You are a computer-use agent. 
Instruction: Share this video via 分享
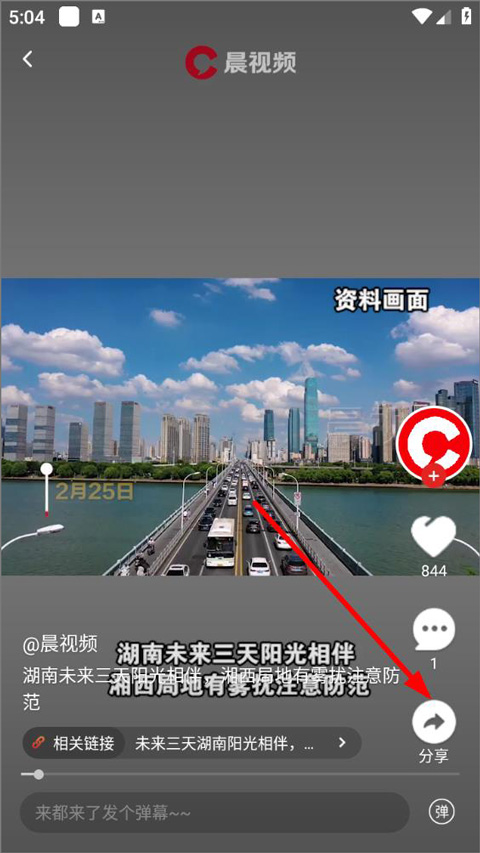(x=434, y=722)
